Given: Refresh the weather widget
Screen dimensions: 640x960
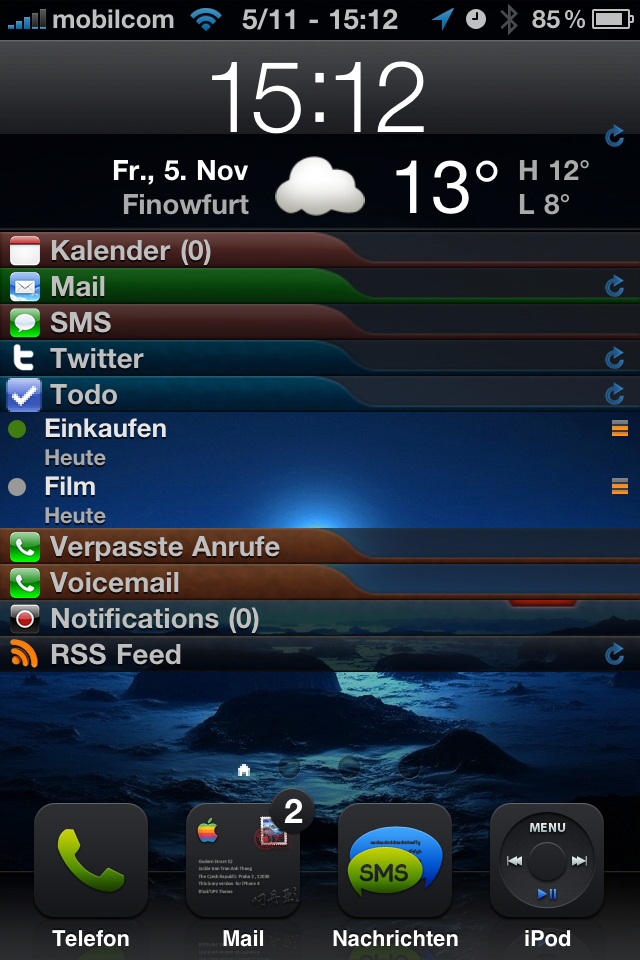Looking at the screenshot, I should pos(615,135).
